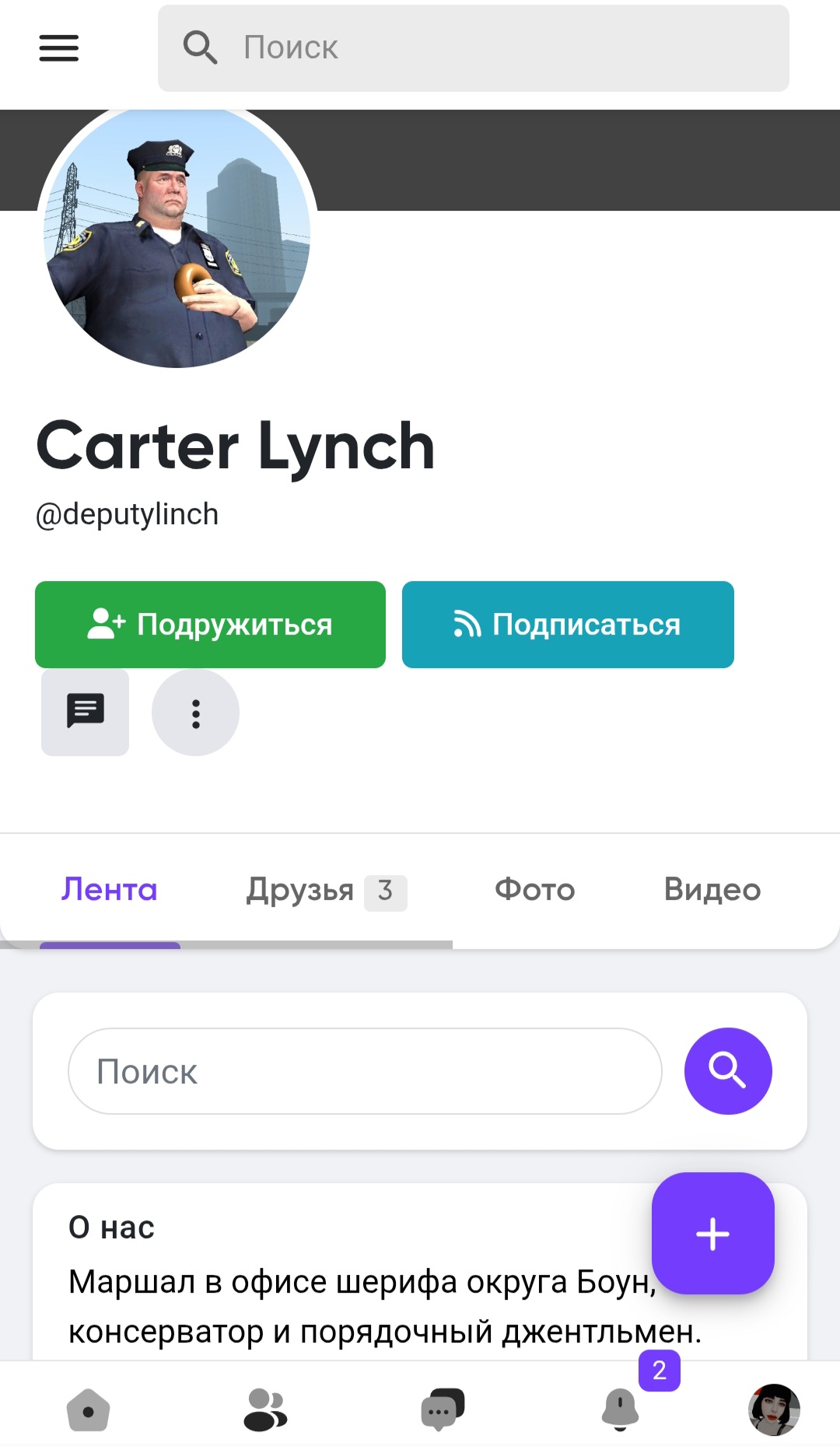
Task: Open the three-dot more options button
Action: point(195,712)
